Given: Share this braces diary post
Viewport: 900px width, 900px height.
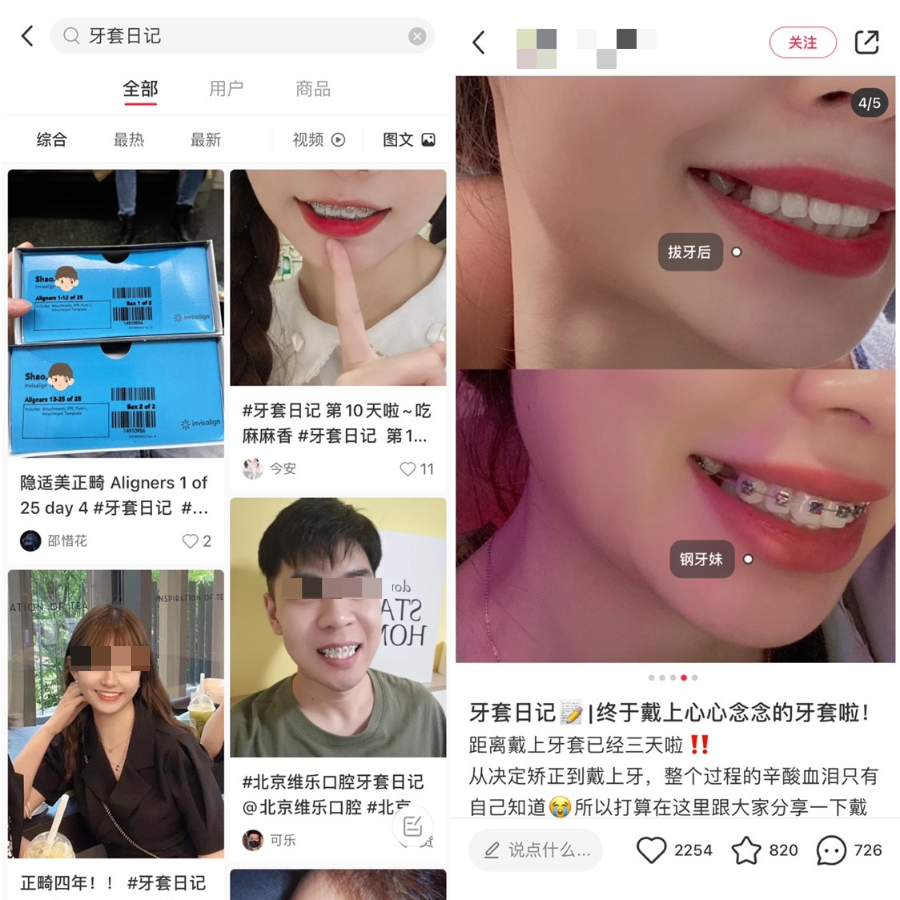Looking at the screenshot, I should 866,42.
